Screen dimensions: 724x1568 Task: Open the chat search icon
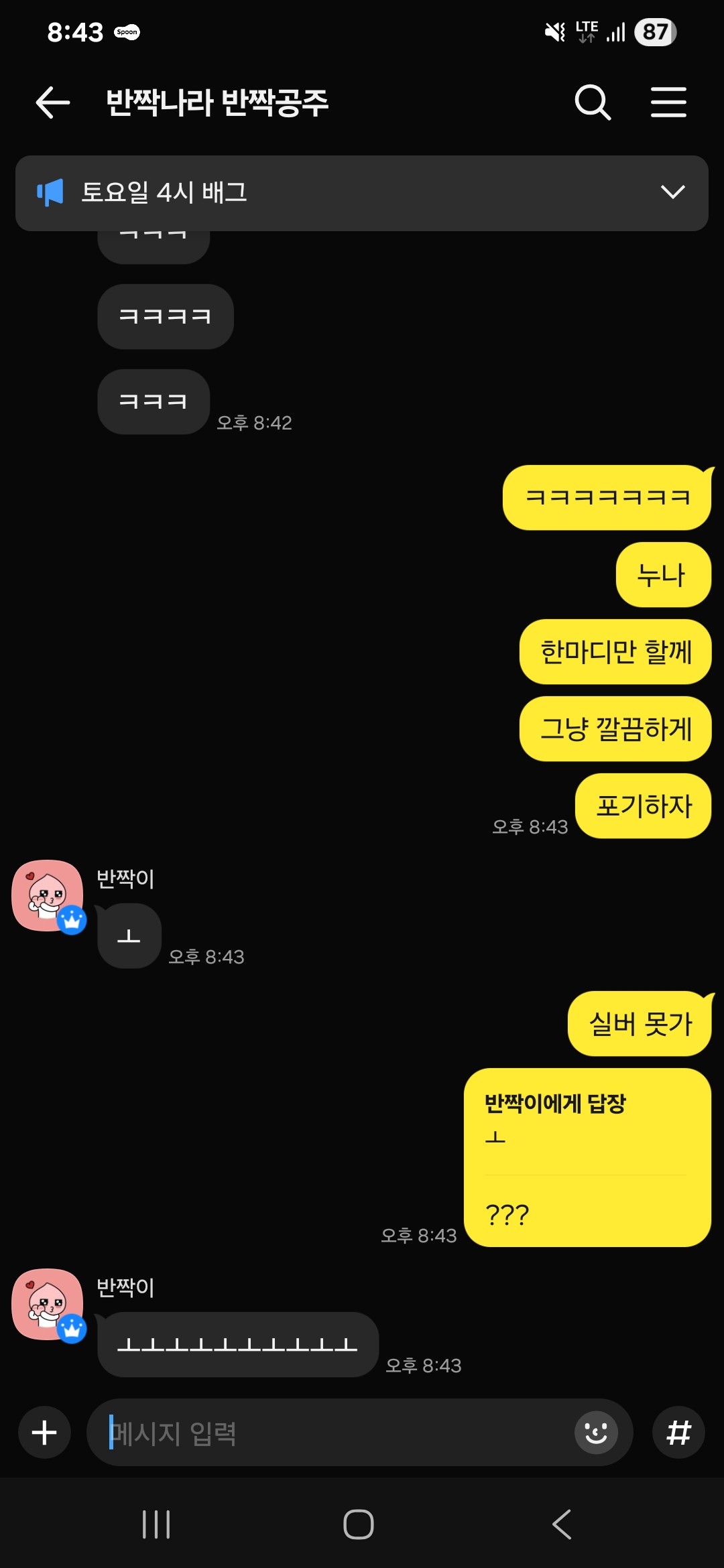point(593,102)
